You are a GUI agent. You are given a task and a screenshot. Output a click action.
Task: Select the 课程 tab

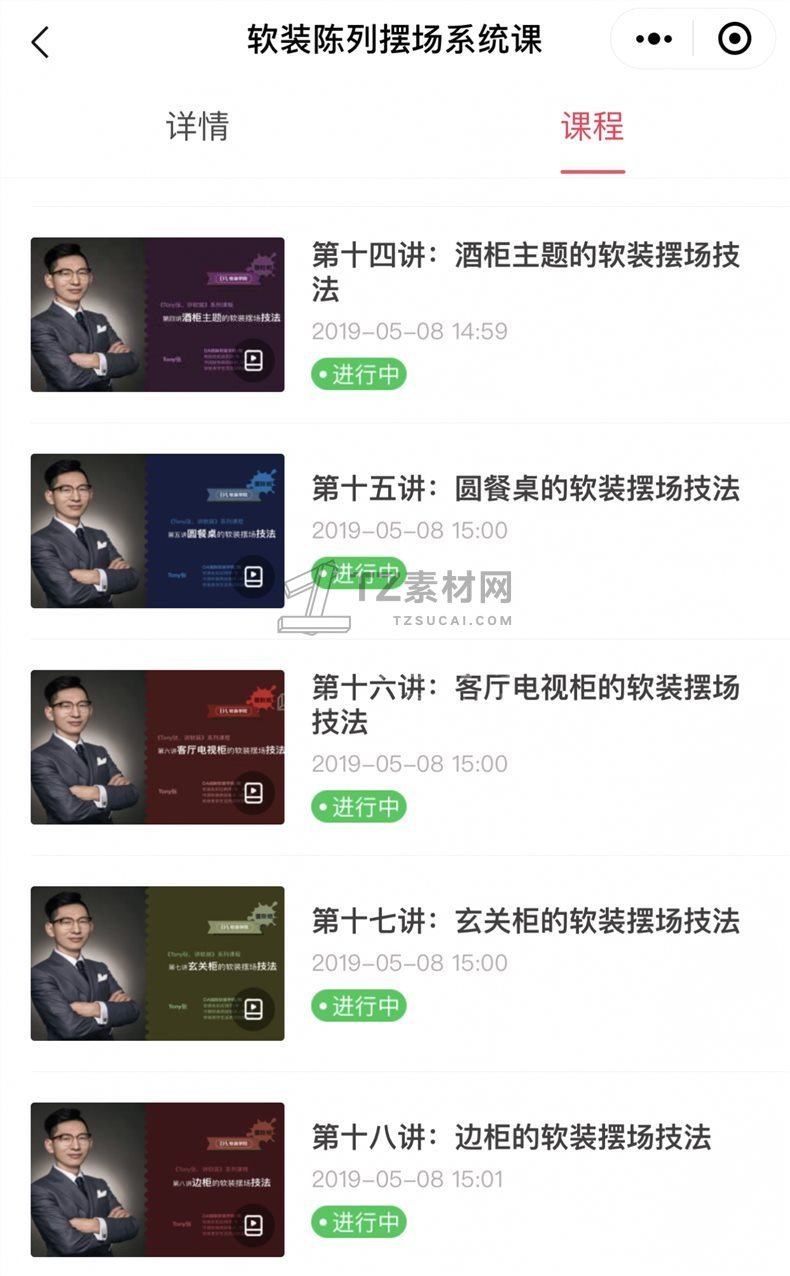592,127
